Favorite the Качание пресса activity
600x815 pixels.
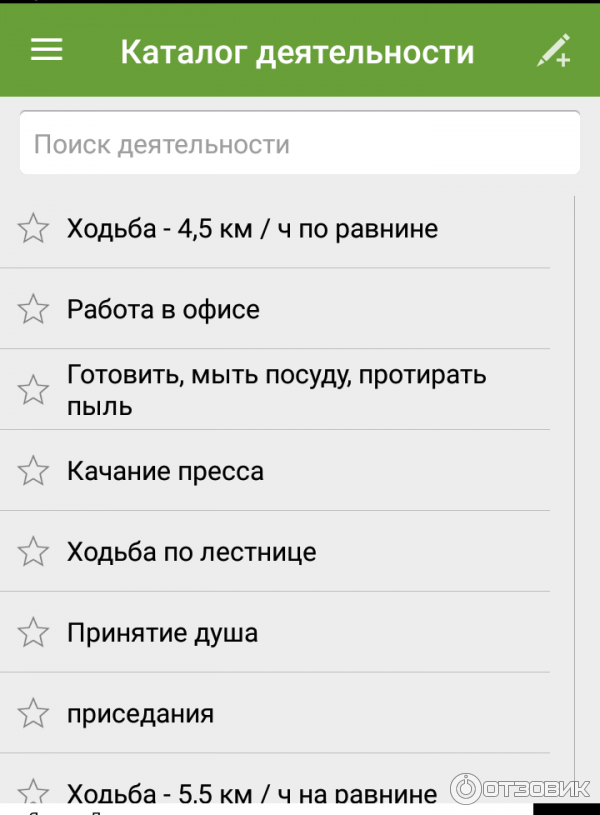tap(33, 471)
